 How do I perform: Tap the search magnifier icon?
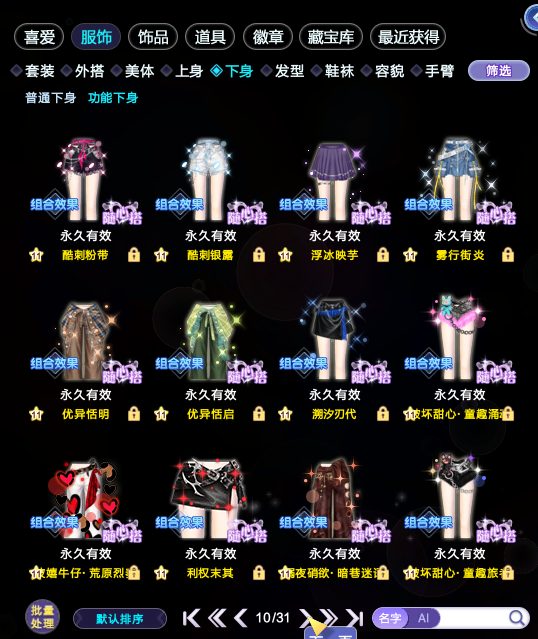coord(517,618)
